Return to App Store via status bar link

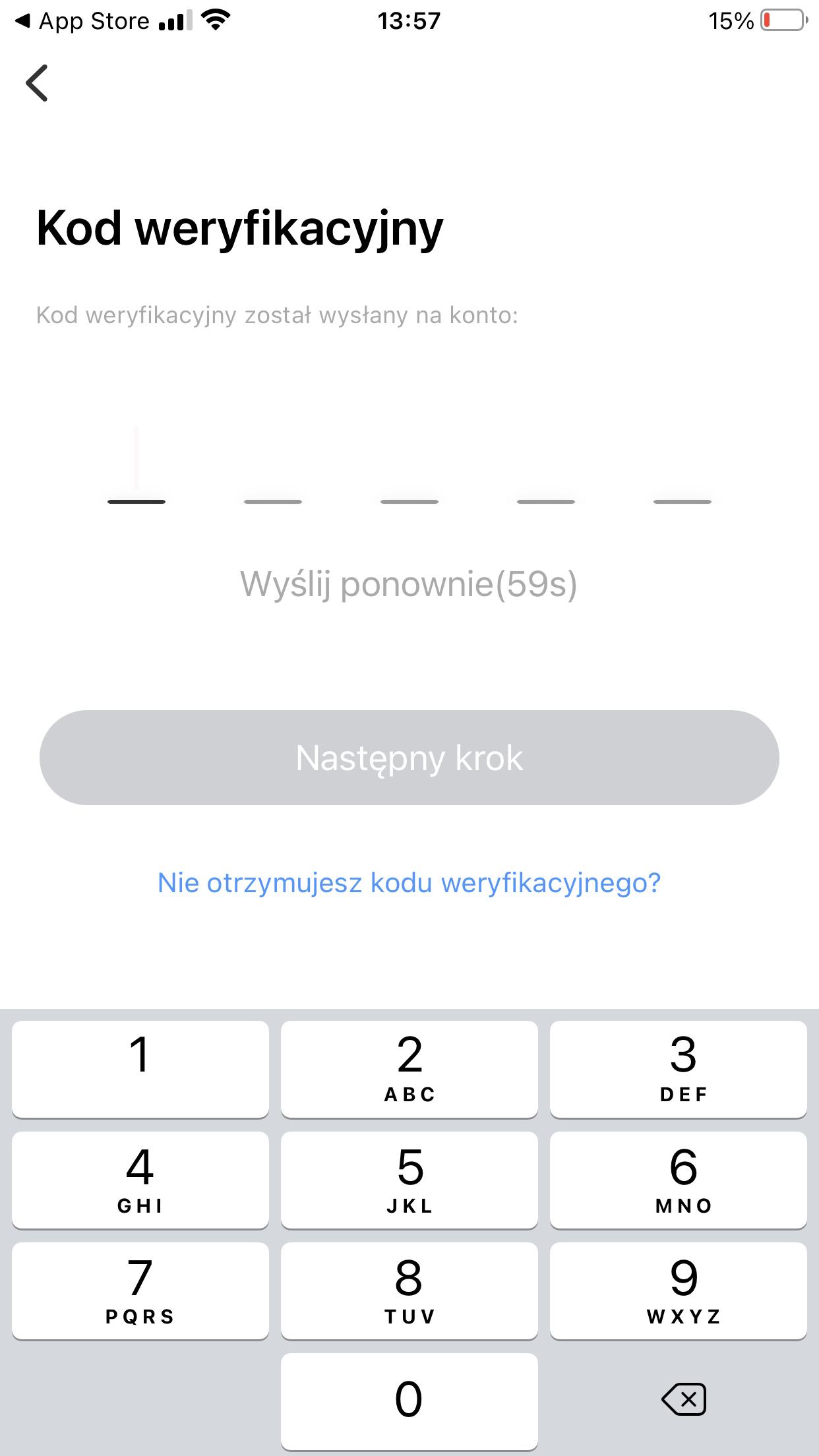pos(82,21)
